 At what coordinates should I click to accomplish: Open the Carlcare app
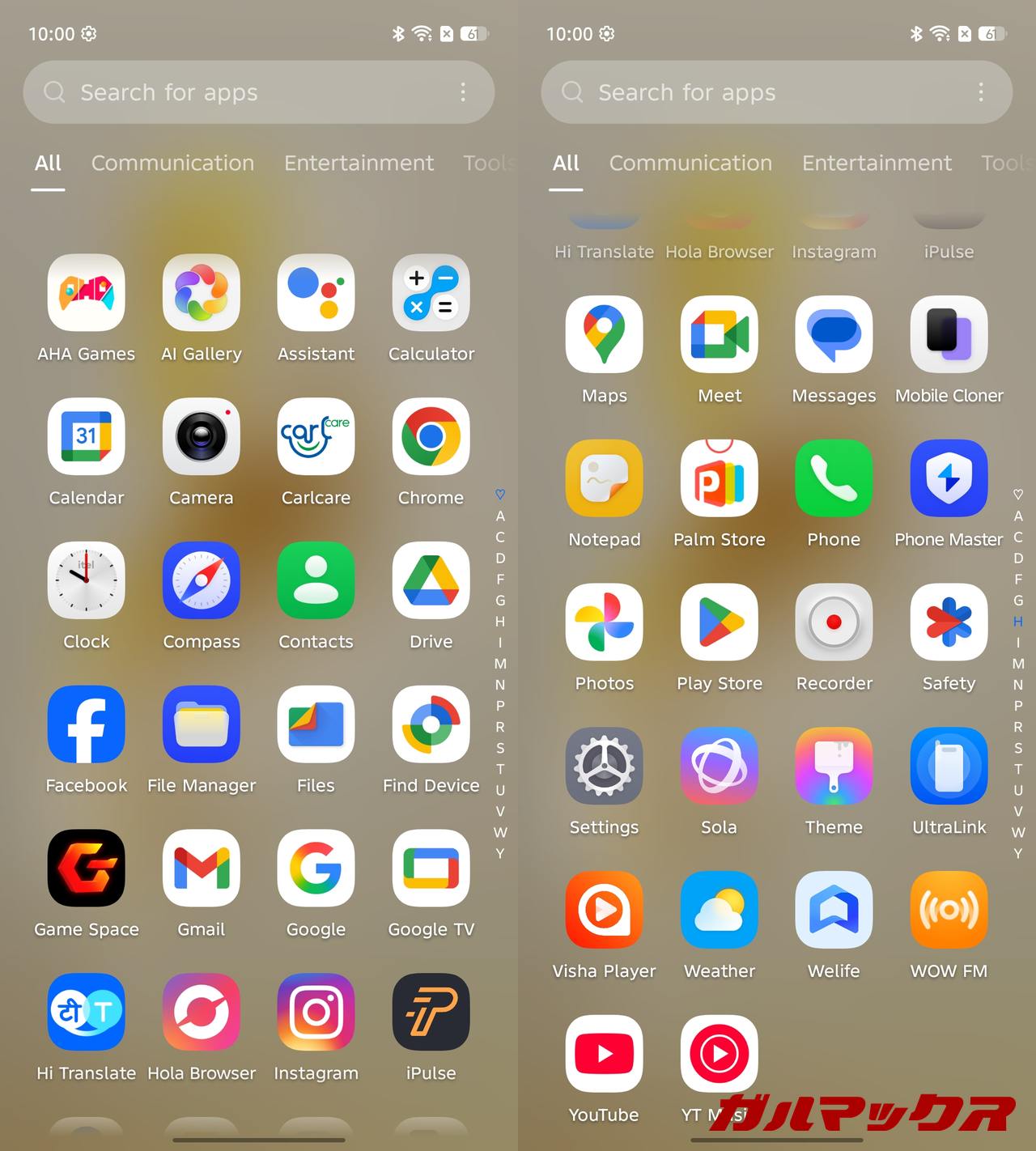point(316,437)
